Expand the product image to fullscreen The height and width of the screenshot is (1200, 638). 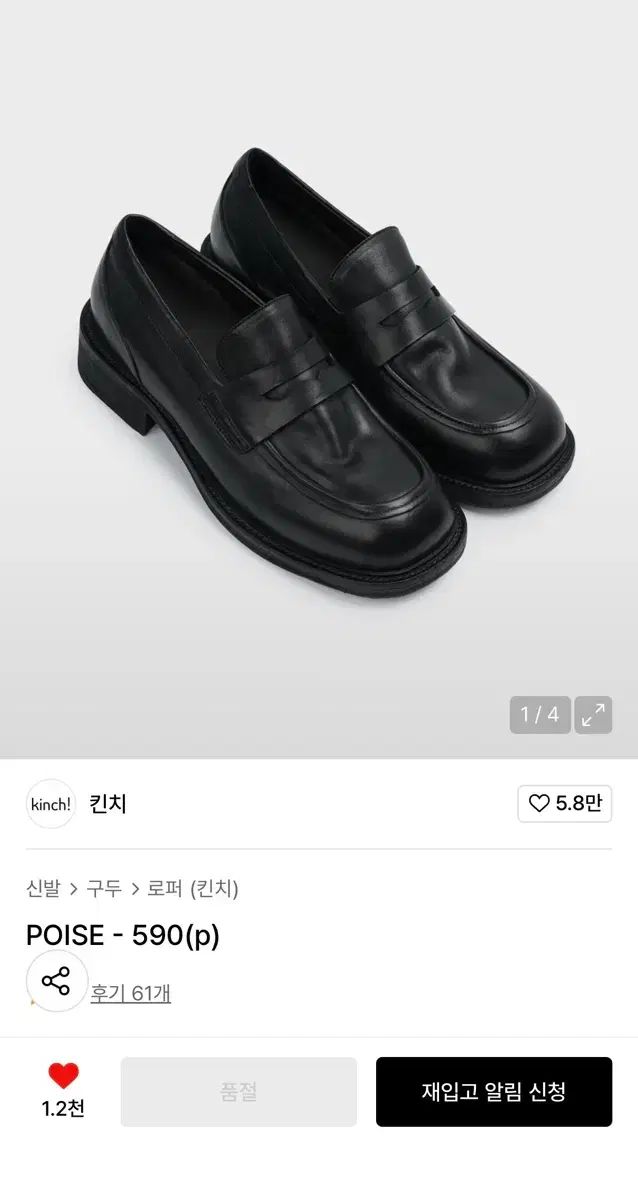(x=593, y=715)
